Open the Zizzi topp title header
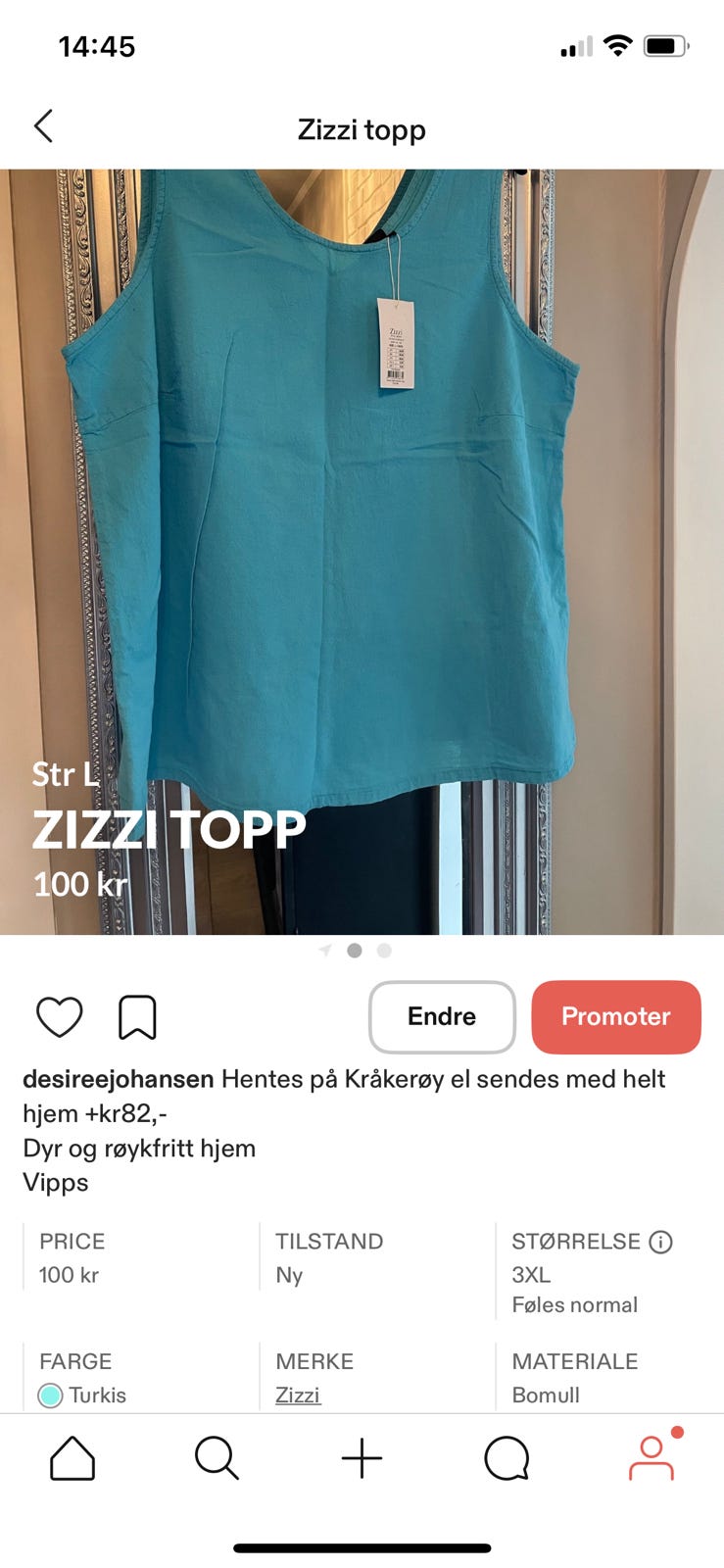This screenshot has height=1568, width=724. coord(361,128)
